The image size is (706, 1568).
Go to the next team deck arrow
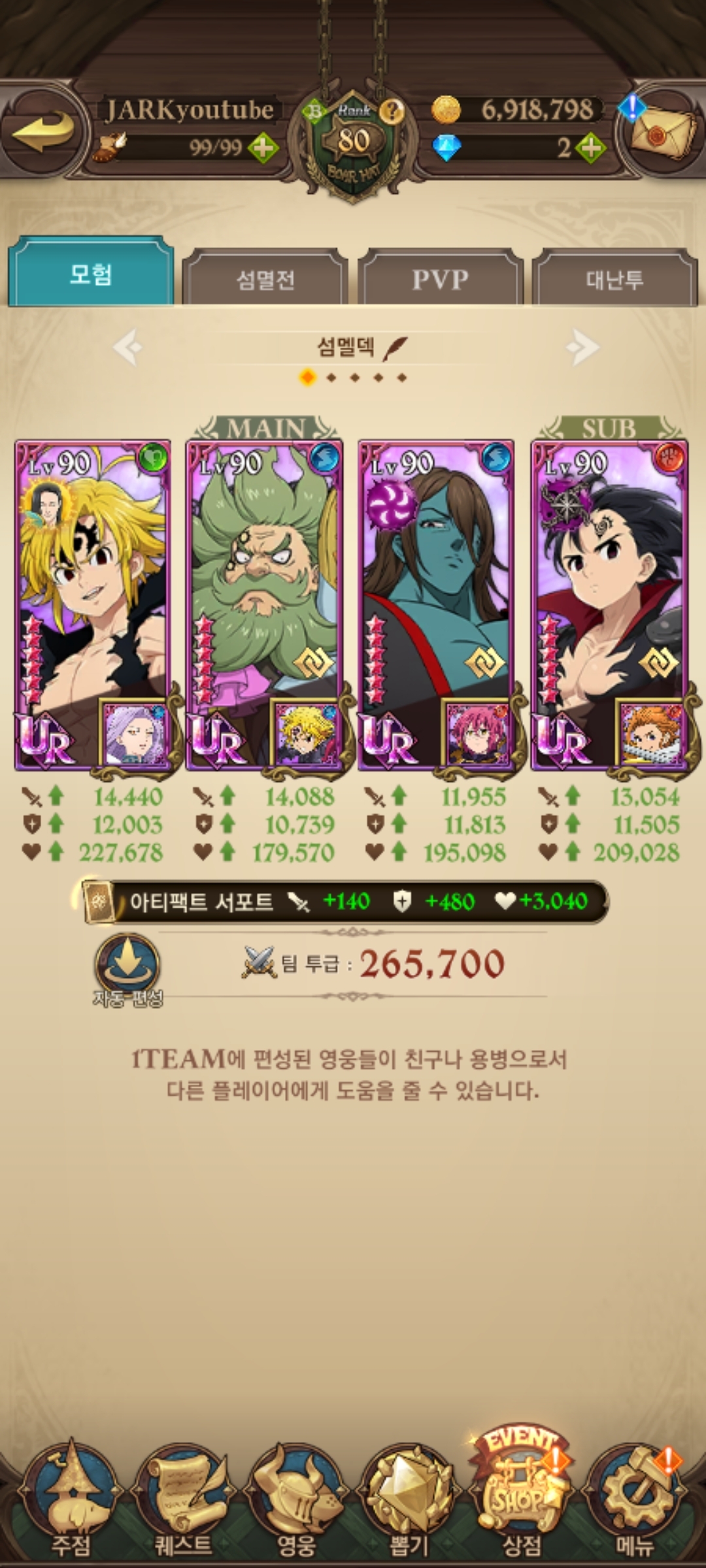point(582,346)
